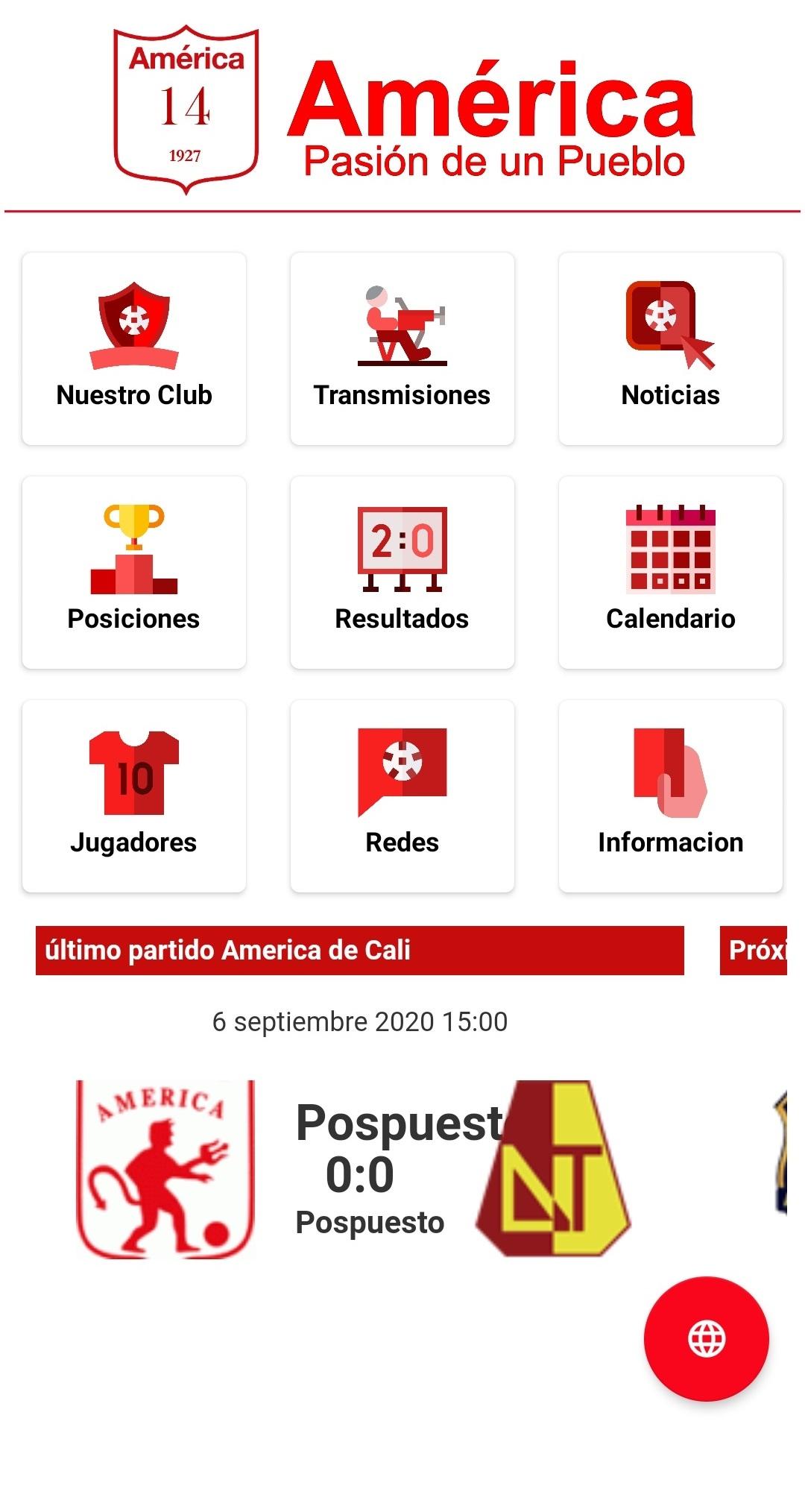Open the Nuestro Club section
The height and width of the screenshot is (1512, 805).
[134, 348]
